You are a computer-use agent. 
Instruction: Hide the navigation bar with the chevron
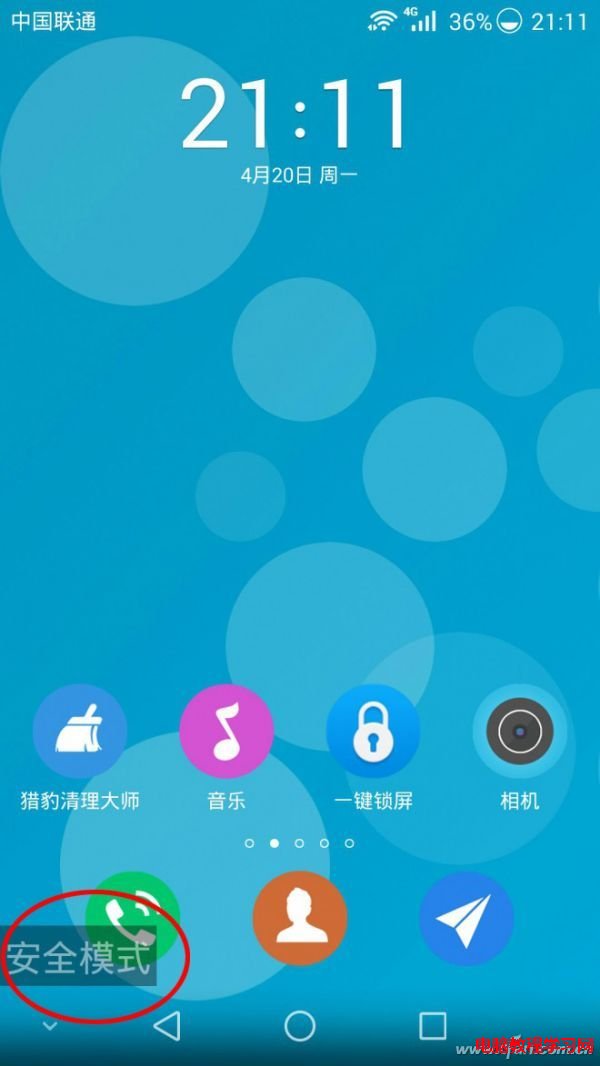(50, 1026)
